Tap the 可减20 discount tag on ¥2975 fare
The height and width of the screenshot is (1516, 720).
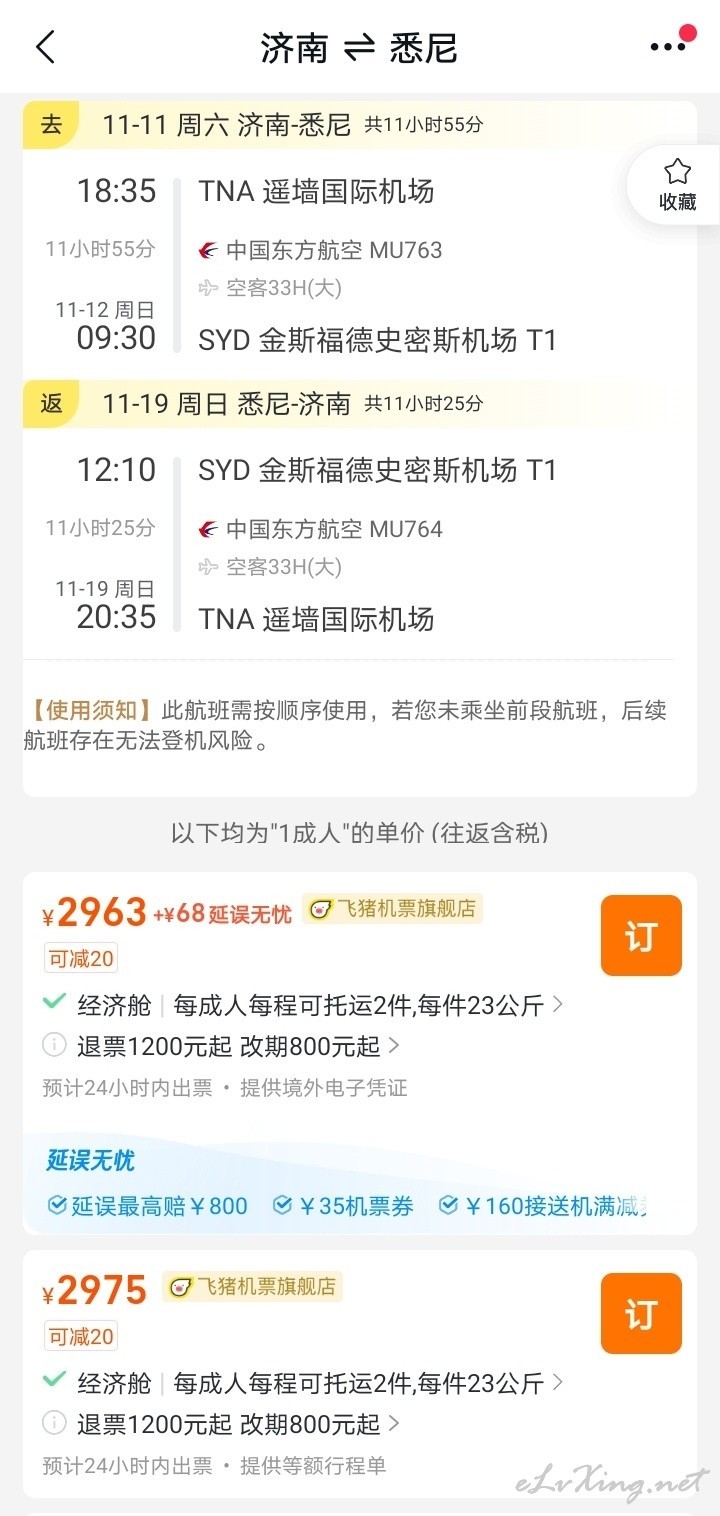point(81,1336)
